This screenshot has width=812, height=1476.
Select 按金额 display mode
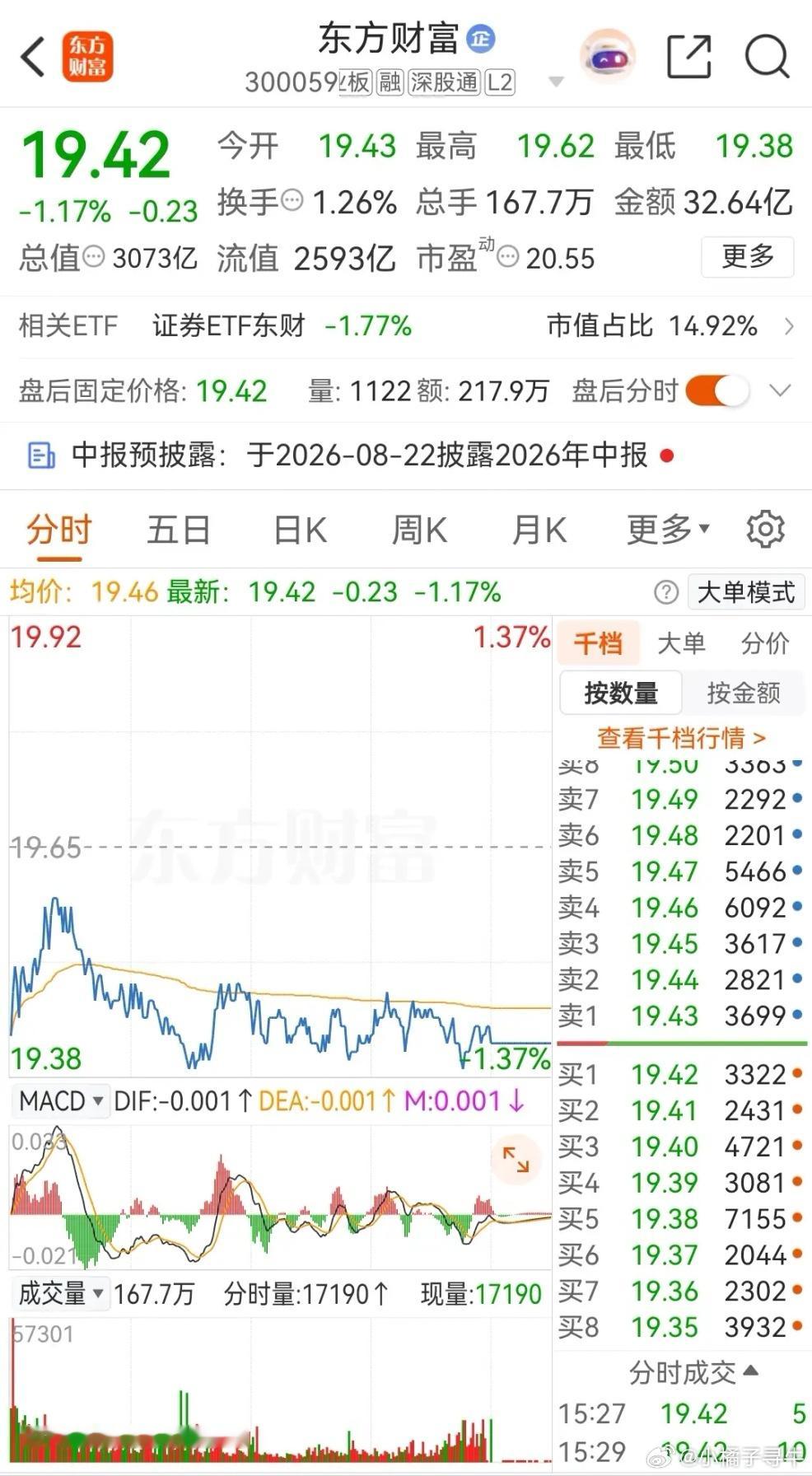[744, 693]
